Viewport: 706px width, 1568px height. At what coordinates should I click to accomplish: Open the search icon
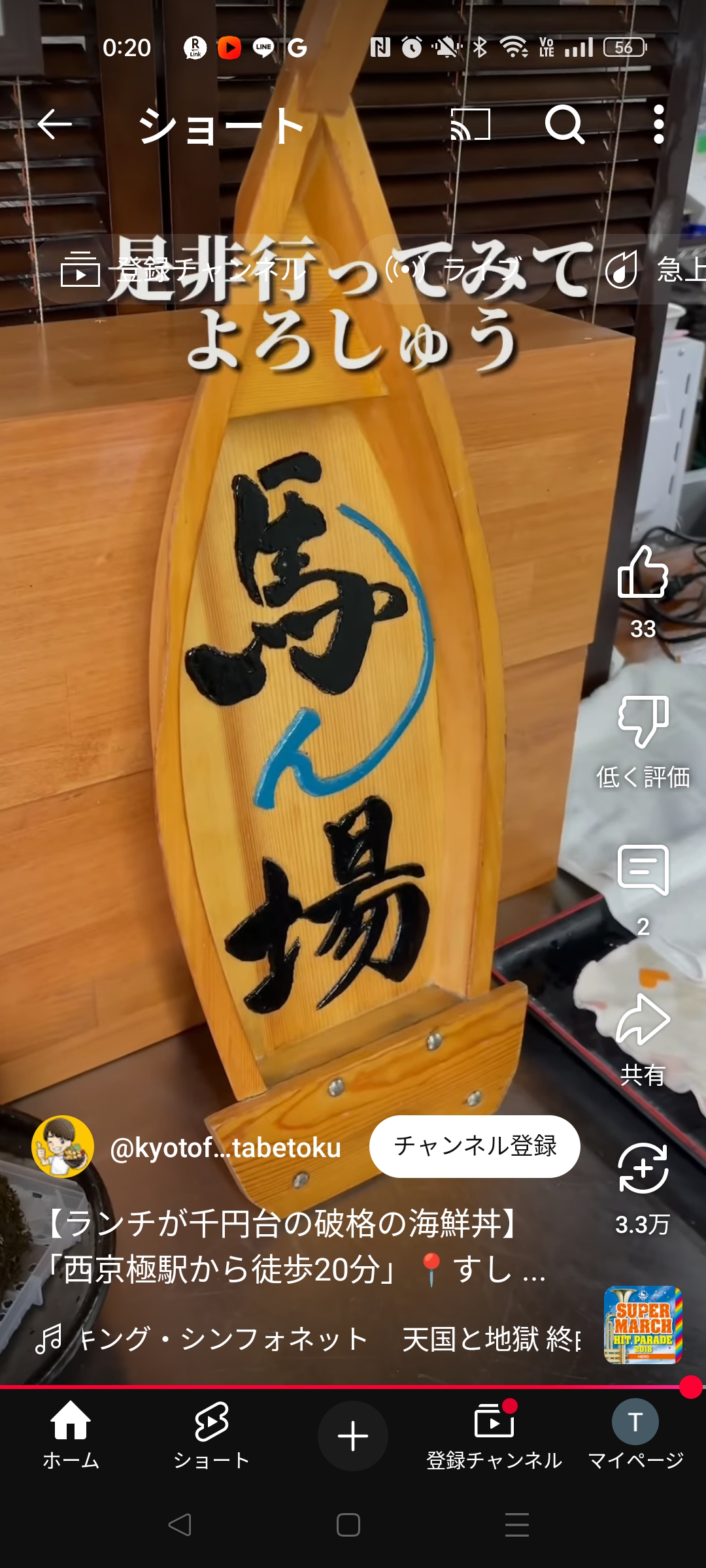click(565, 124)
